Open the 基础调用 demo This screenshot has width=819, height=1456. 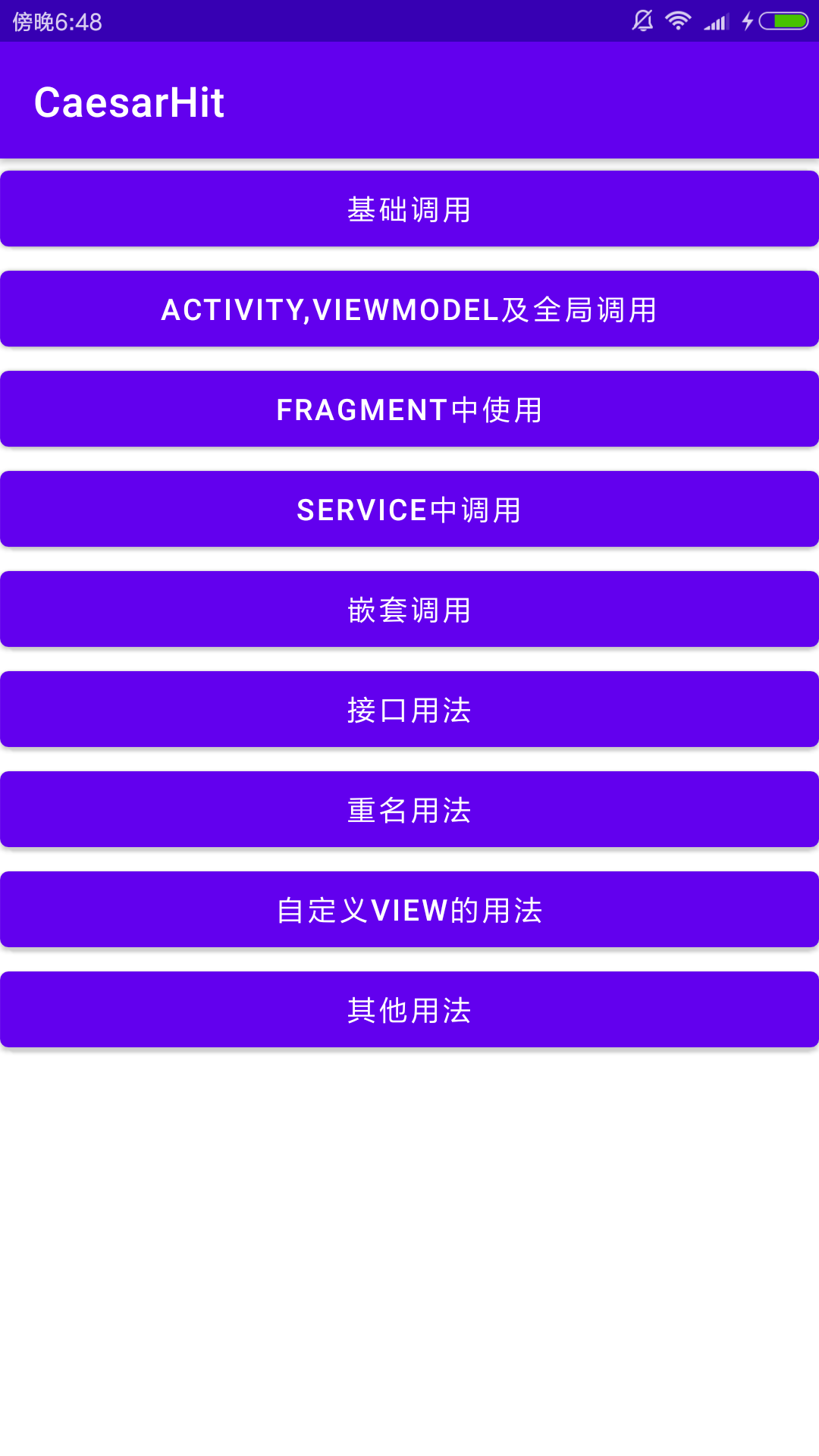tap(409, 209)
